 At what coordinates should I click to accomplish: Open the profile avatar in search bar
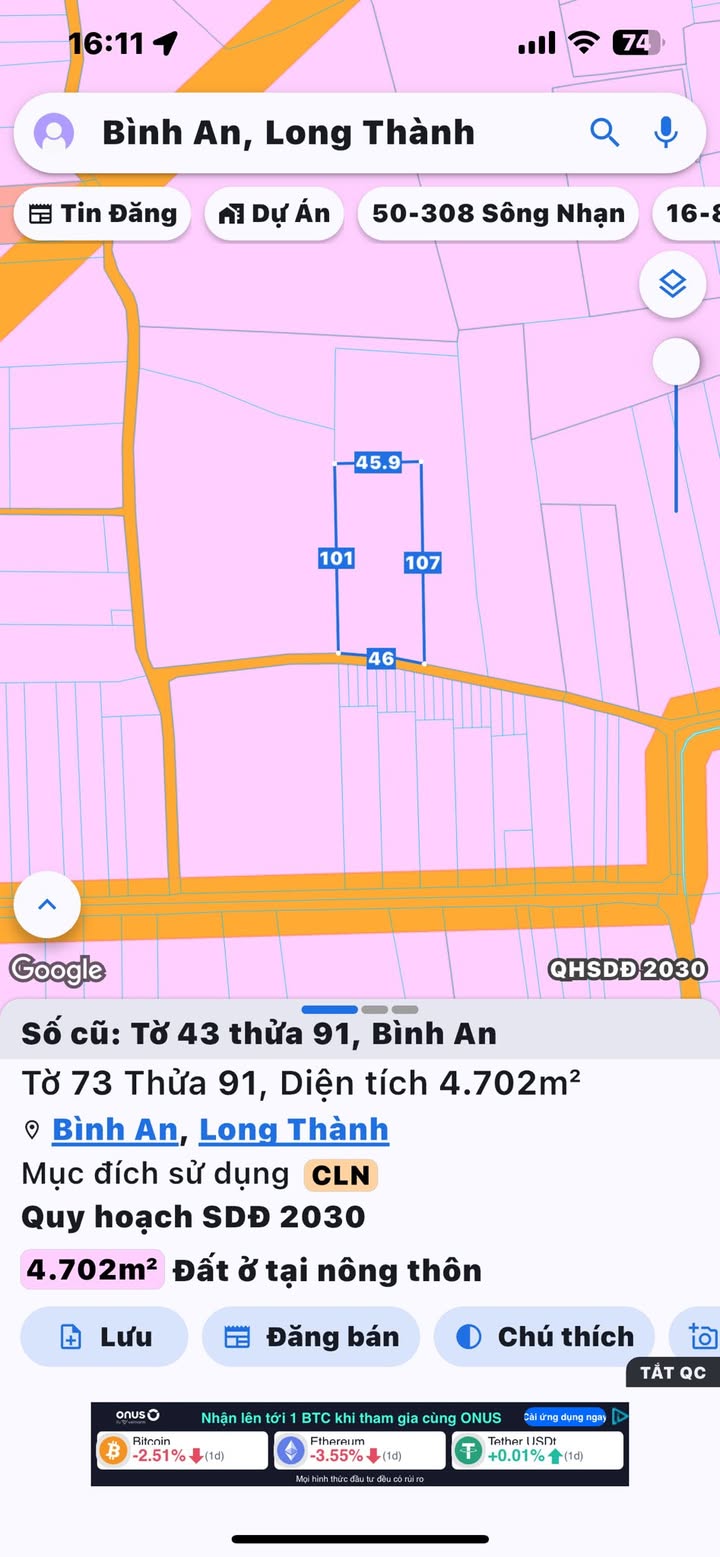click(x=54, y=133)
